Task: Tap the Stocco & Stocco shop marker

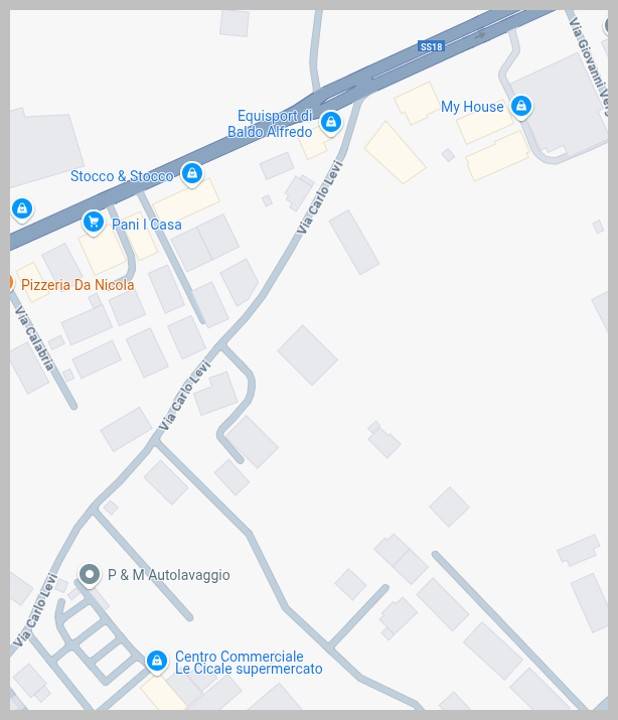Action: [192, 174]
